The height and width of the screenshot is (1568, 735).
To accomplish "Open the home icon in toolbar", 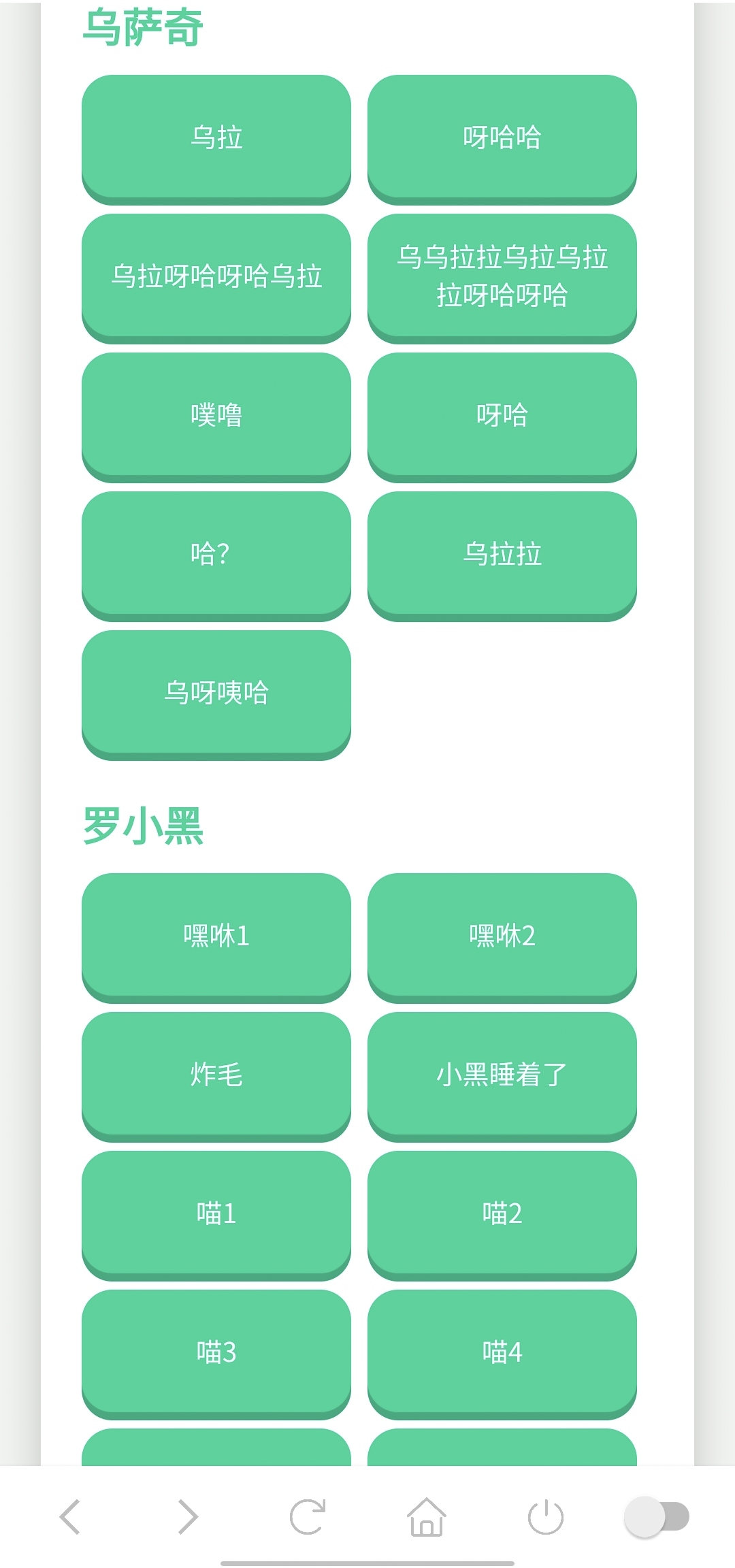I will [x=427, y=1516].
